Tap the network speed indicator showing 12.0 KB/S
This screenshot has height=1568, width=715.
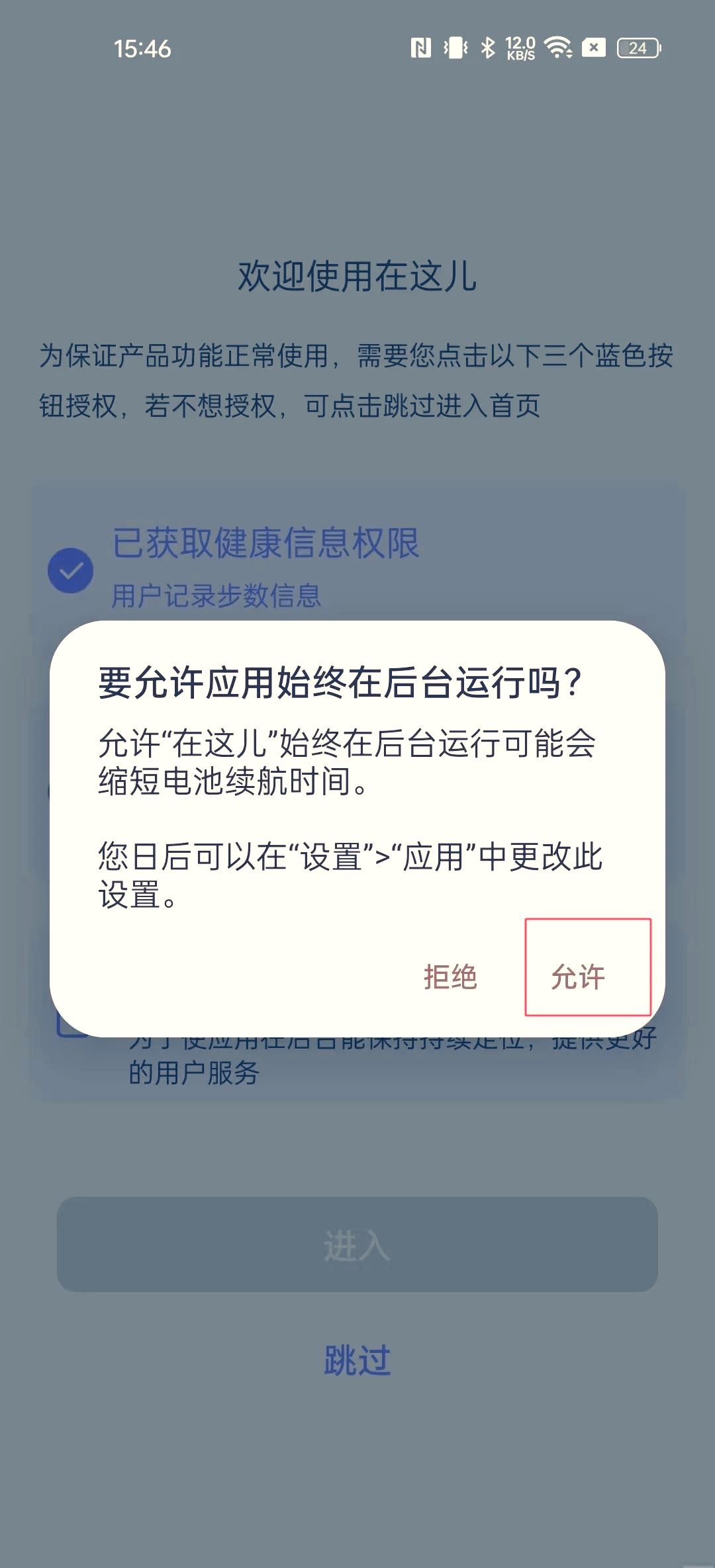(520, 48)
